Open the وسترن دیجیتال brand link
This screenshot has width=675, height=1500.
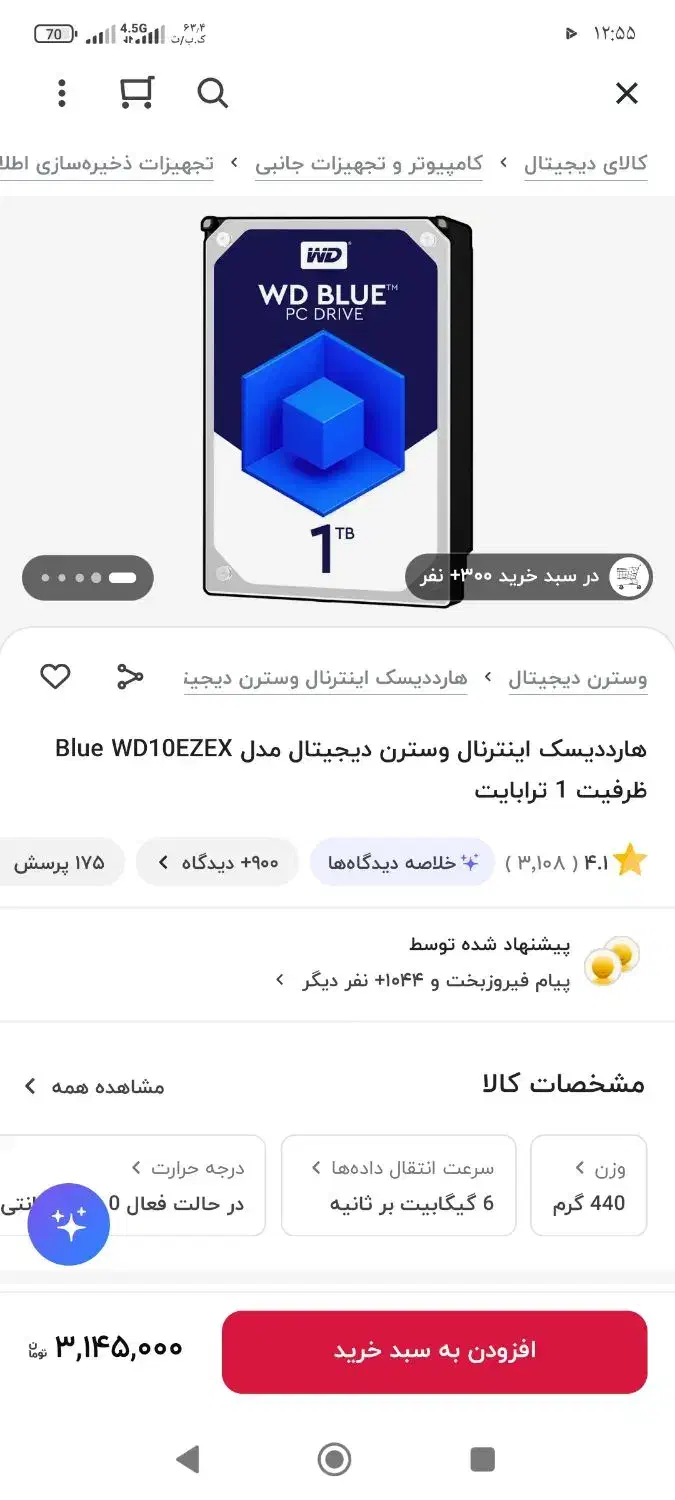click(577, 679)
